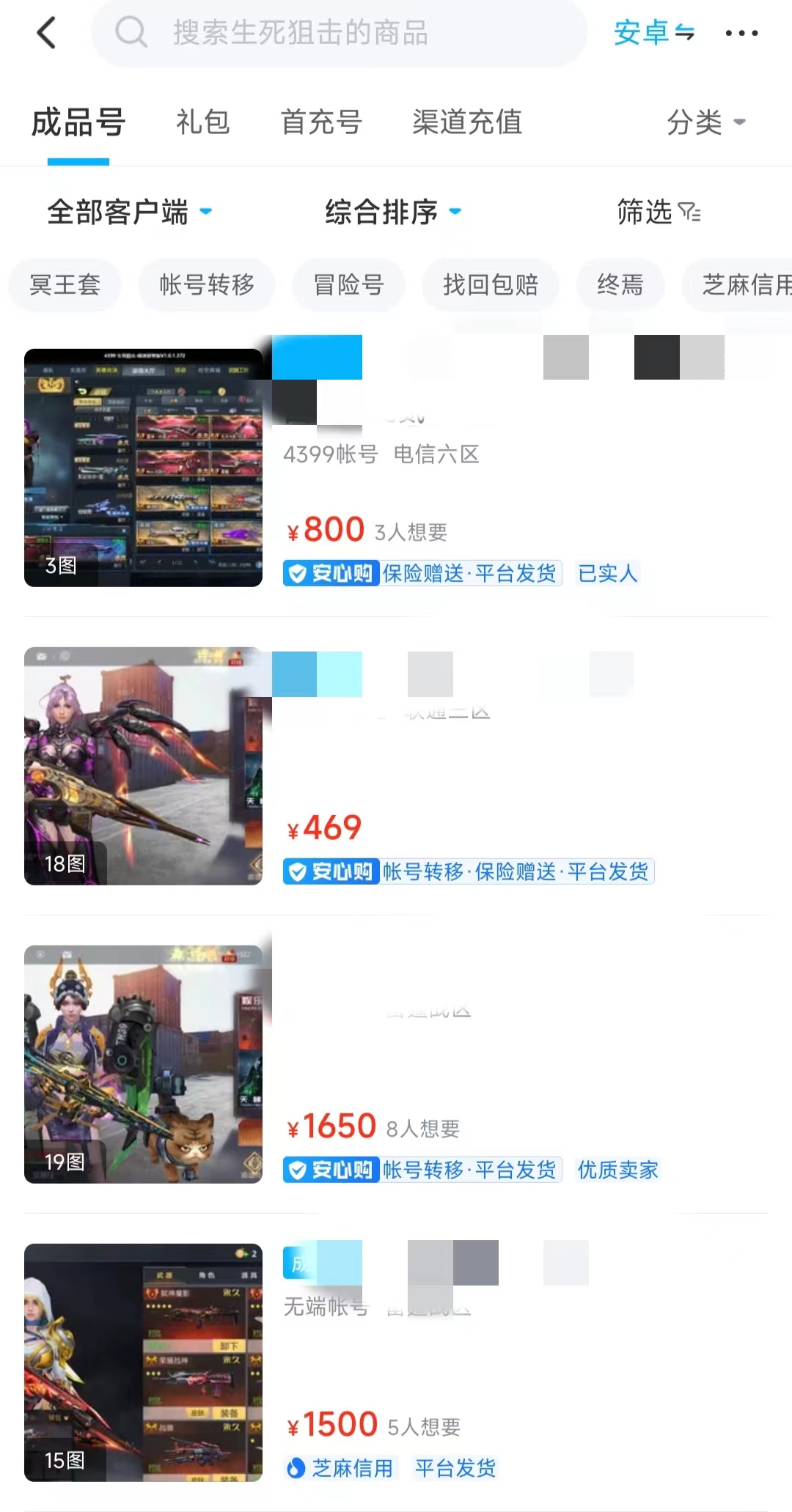792x1512 pixels.
Task: Select the 成品号 tab
Action: click(78, 122)
